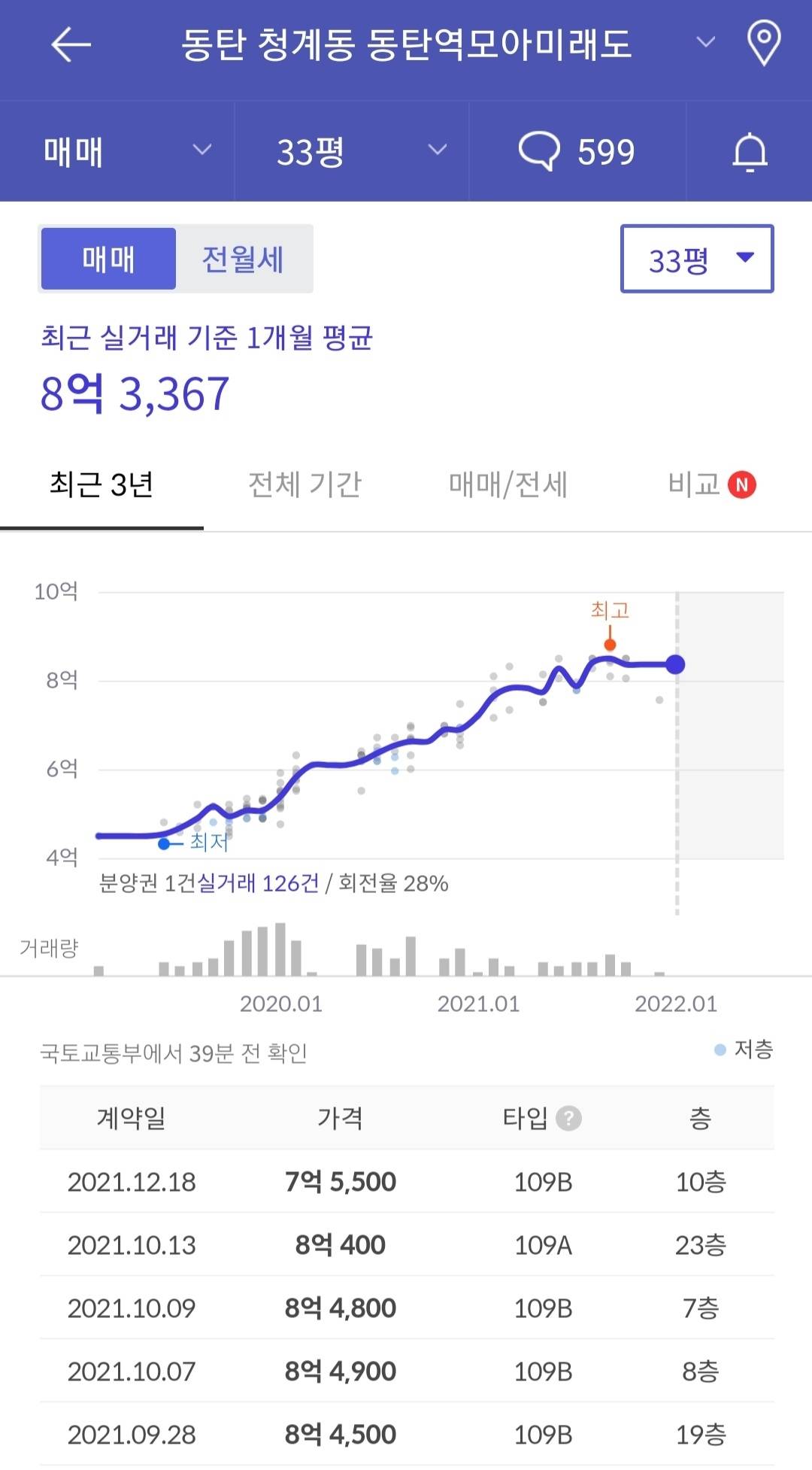Switch to the 매매/전세 tab
Screen dimensions: 812x1470
pyautogui.click(x=507, y=485)
